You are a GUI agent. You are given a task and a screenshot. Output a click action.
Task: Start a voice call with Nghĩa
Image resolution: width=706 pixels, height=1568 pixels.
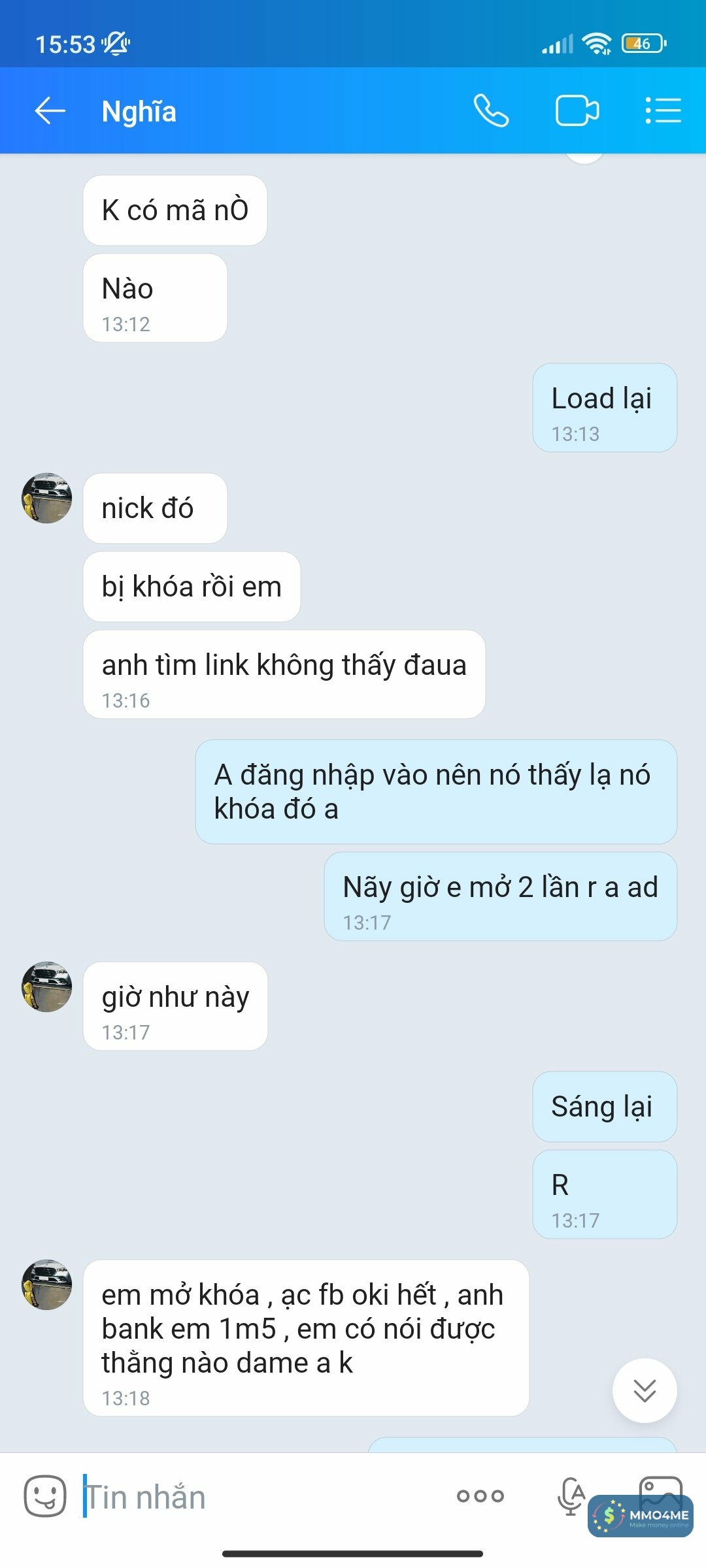click(x=491, y=110)
